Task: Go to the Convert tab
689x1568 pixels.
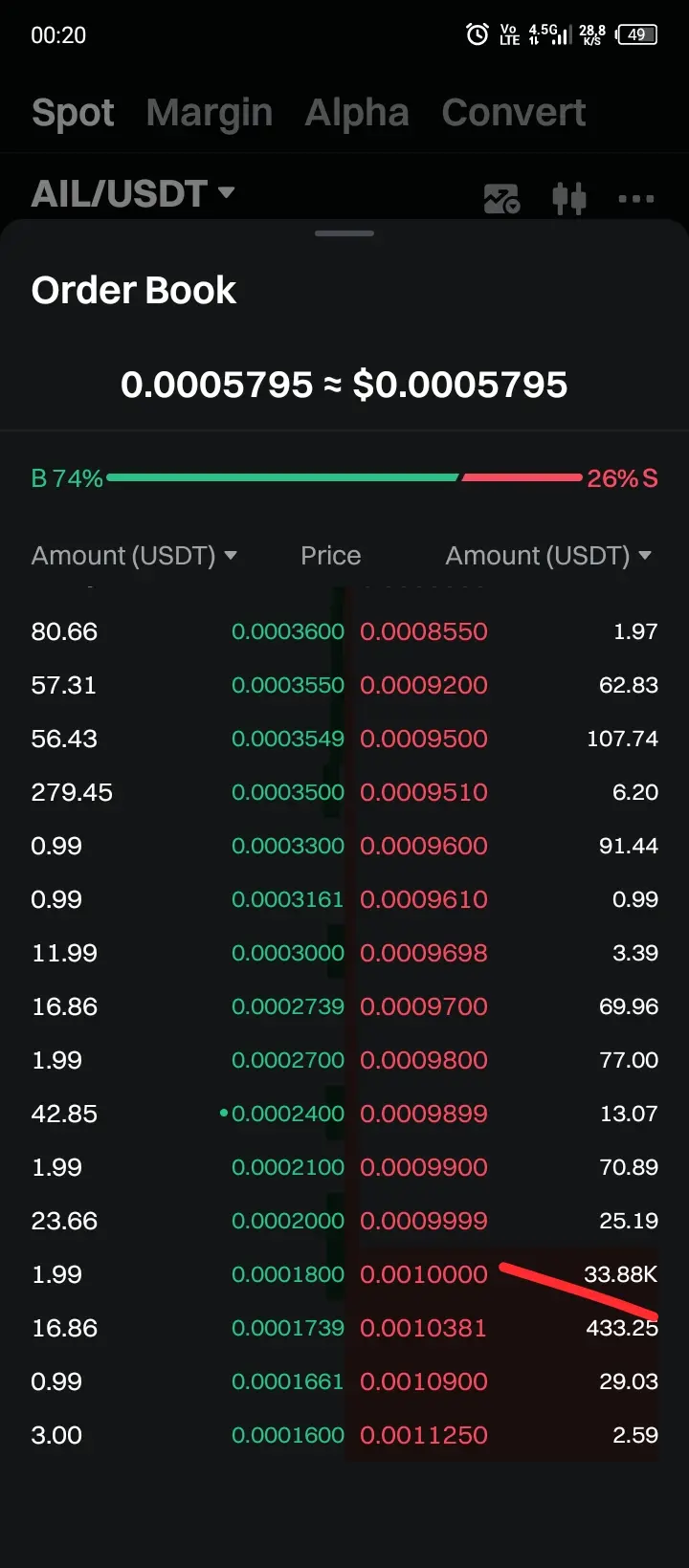Action: (514, 113)
